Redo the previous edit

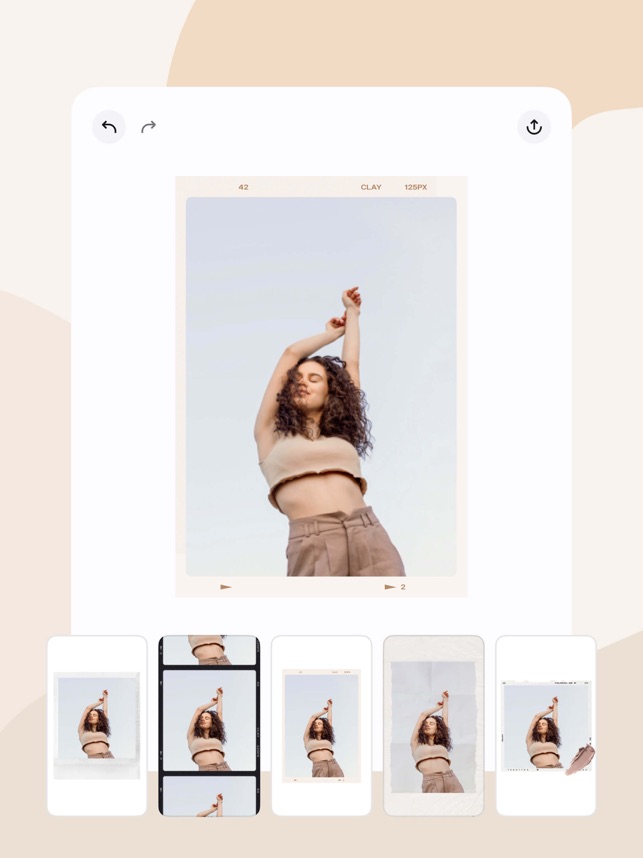149,127
